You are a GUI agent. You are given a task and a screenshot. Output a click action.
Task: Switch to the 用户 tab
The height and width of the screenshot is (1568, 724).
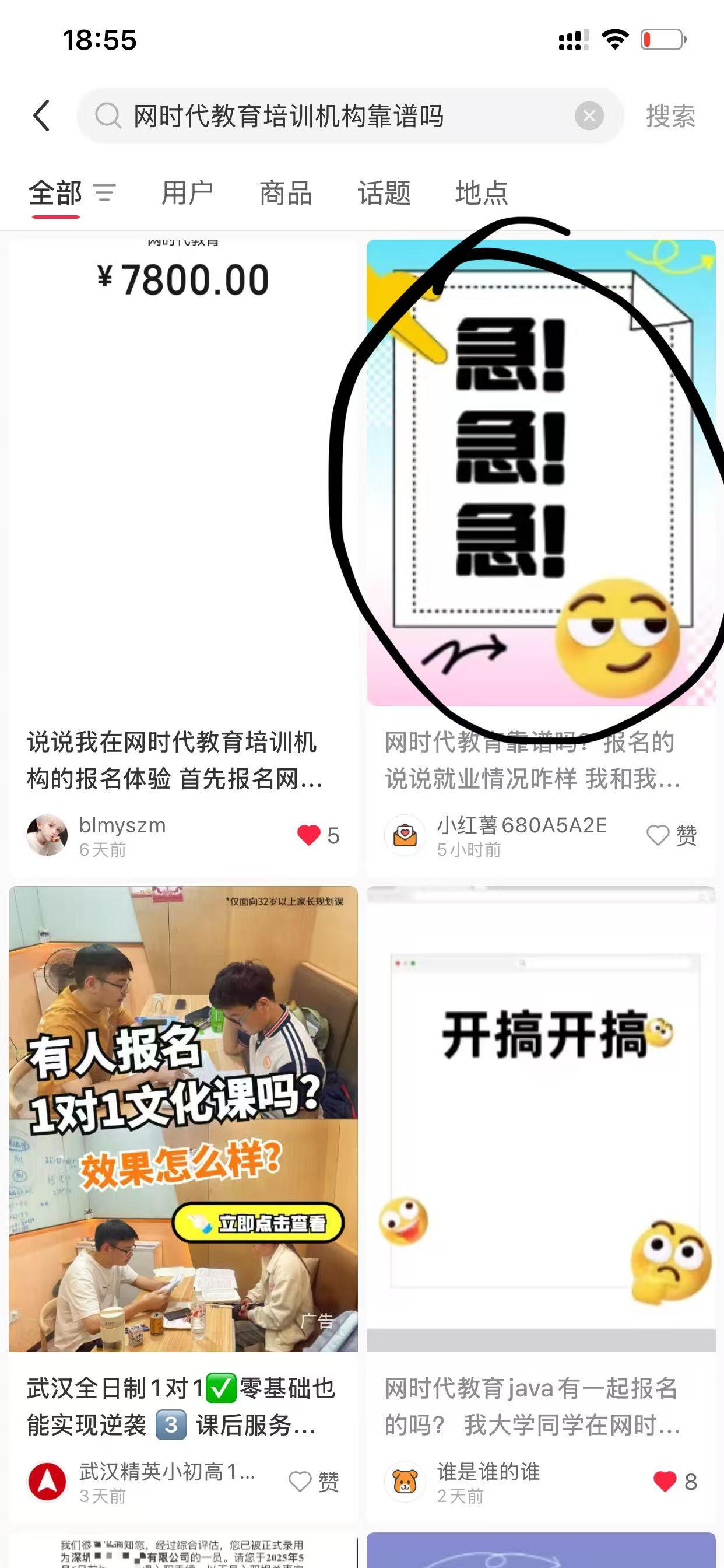pyautogui.click(x=187, y=194)
